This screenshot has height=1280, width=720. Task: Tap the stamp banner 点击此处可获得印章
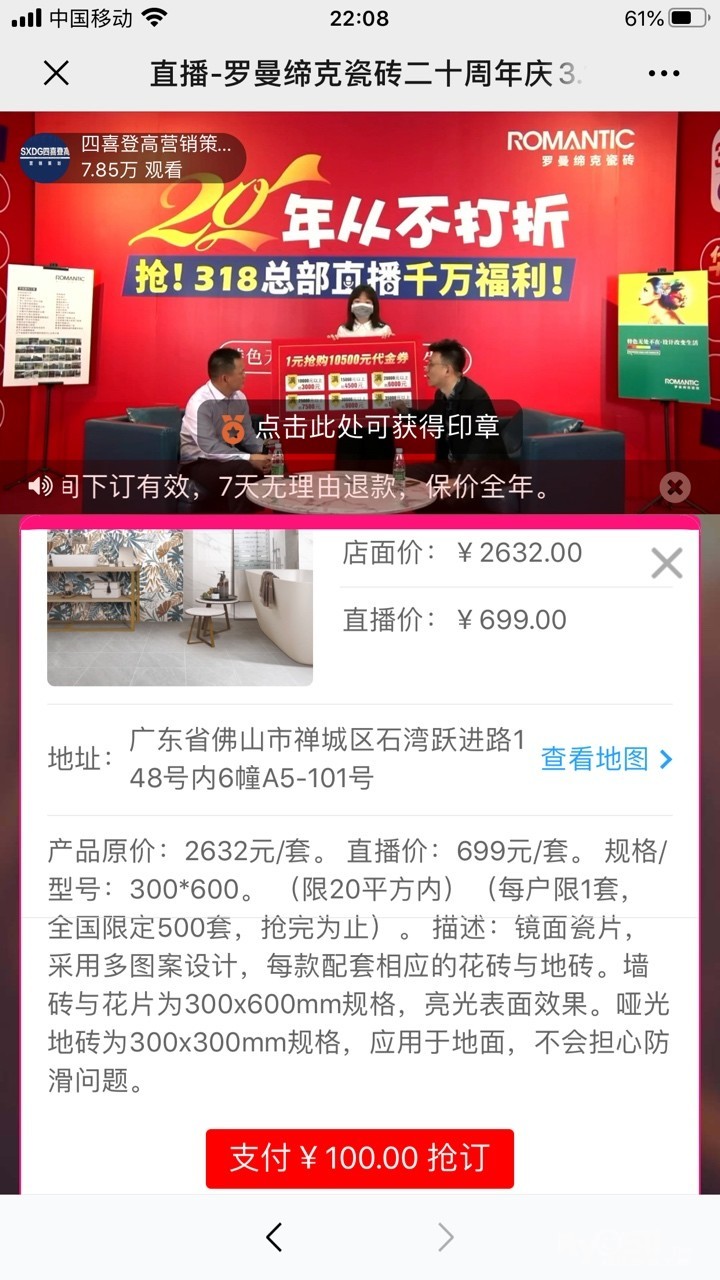(360, 427)
